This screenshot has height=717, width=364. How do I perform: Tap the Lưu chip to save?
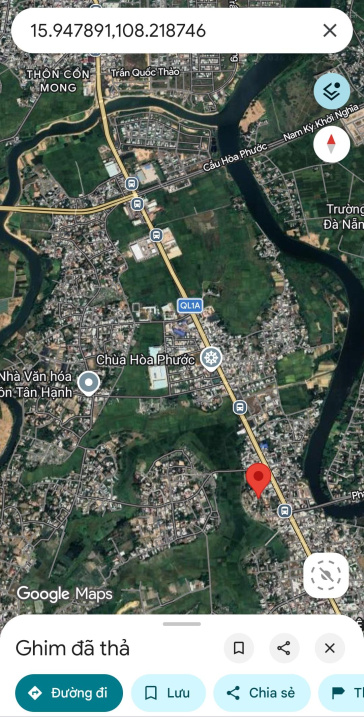(x=168, y=693)
